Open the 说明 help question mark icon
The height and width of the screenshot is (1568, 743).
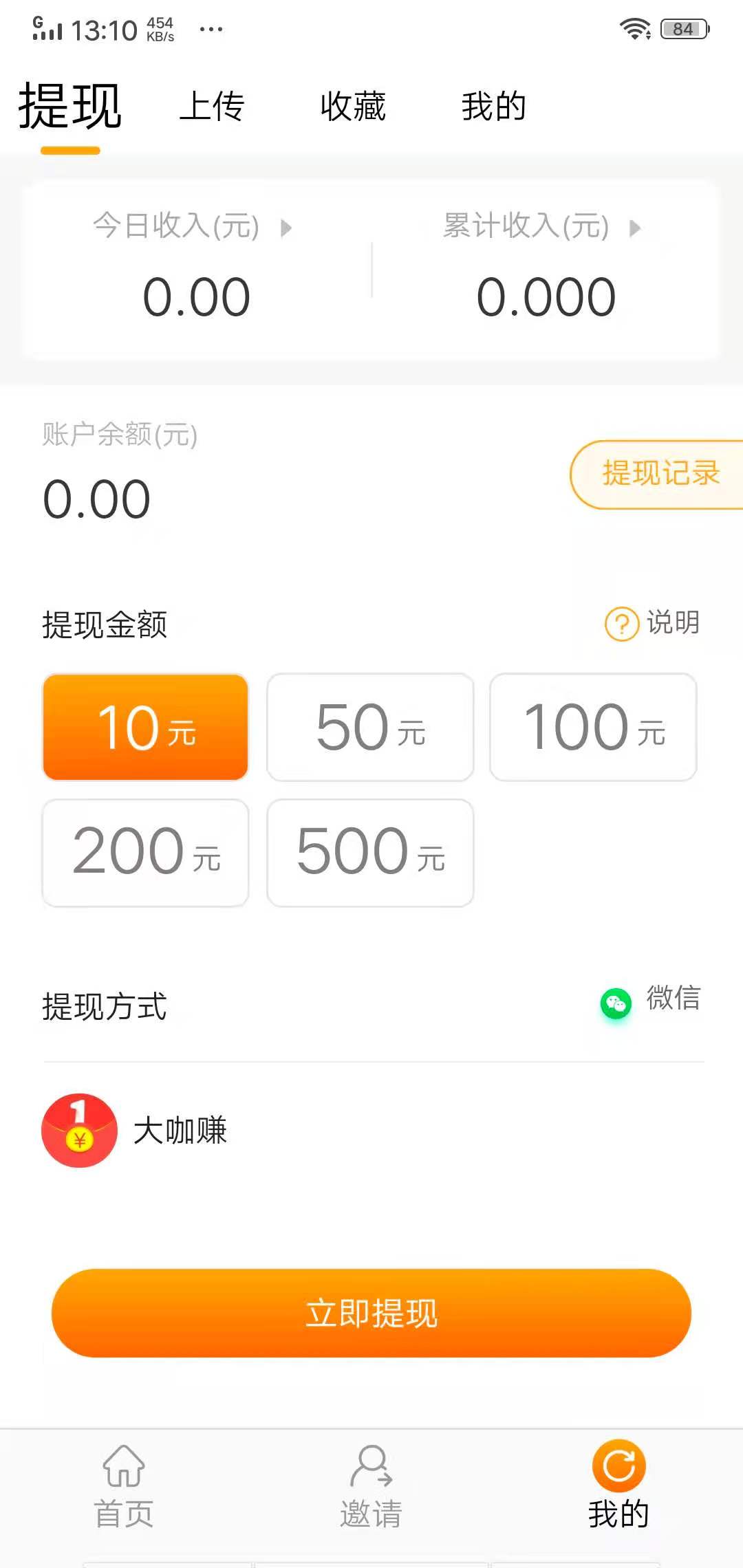coord(620,624)
